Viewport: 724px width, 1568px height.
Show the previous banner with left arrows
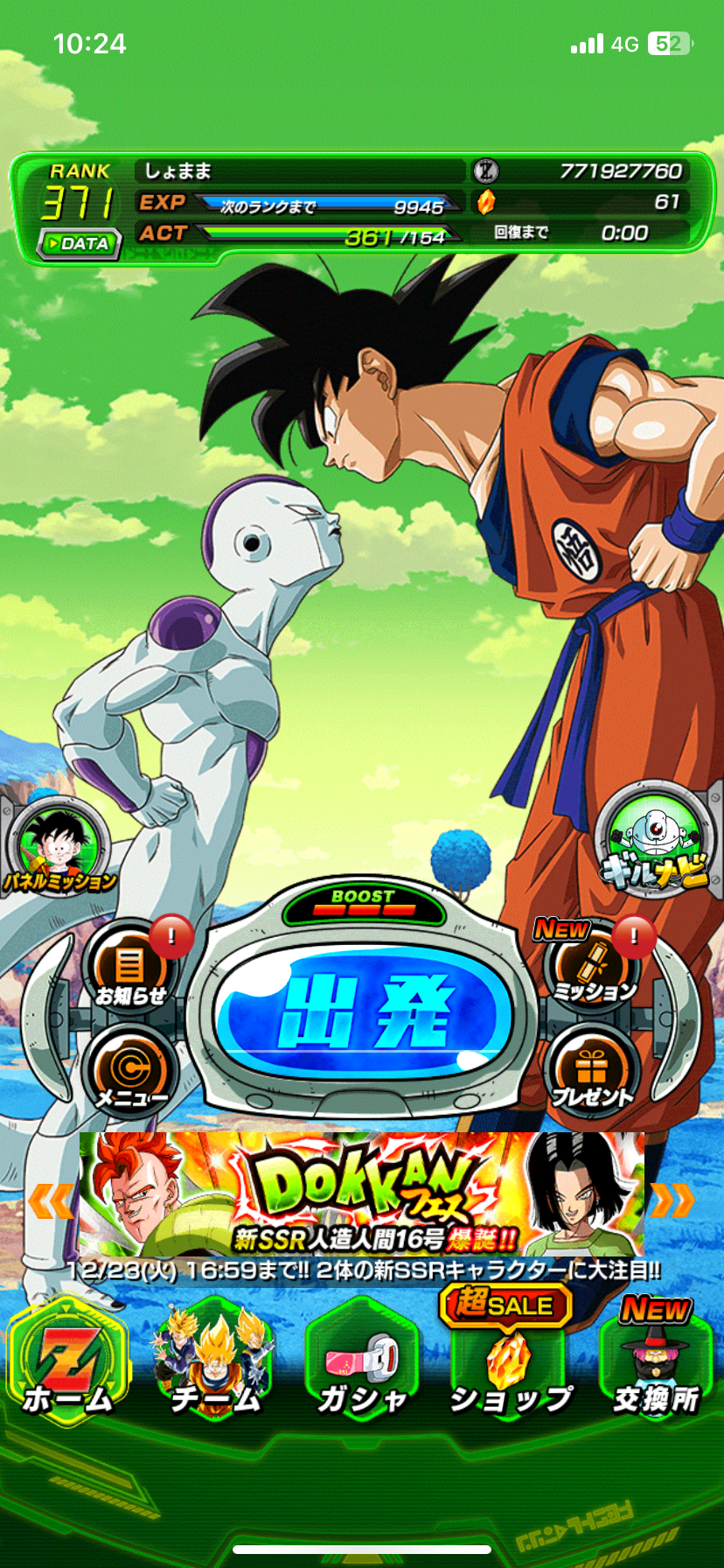click(x=51, y=1200)
